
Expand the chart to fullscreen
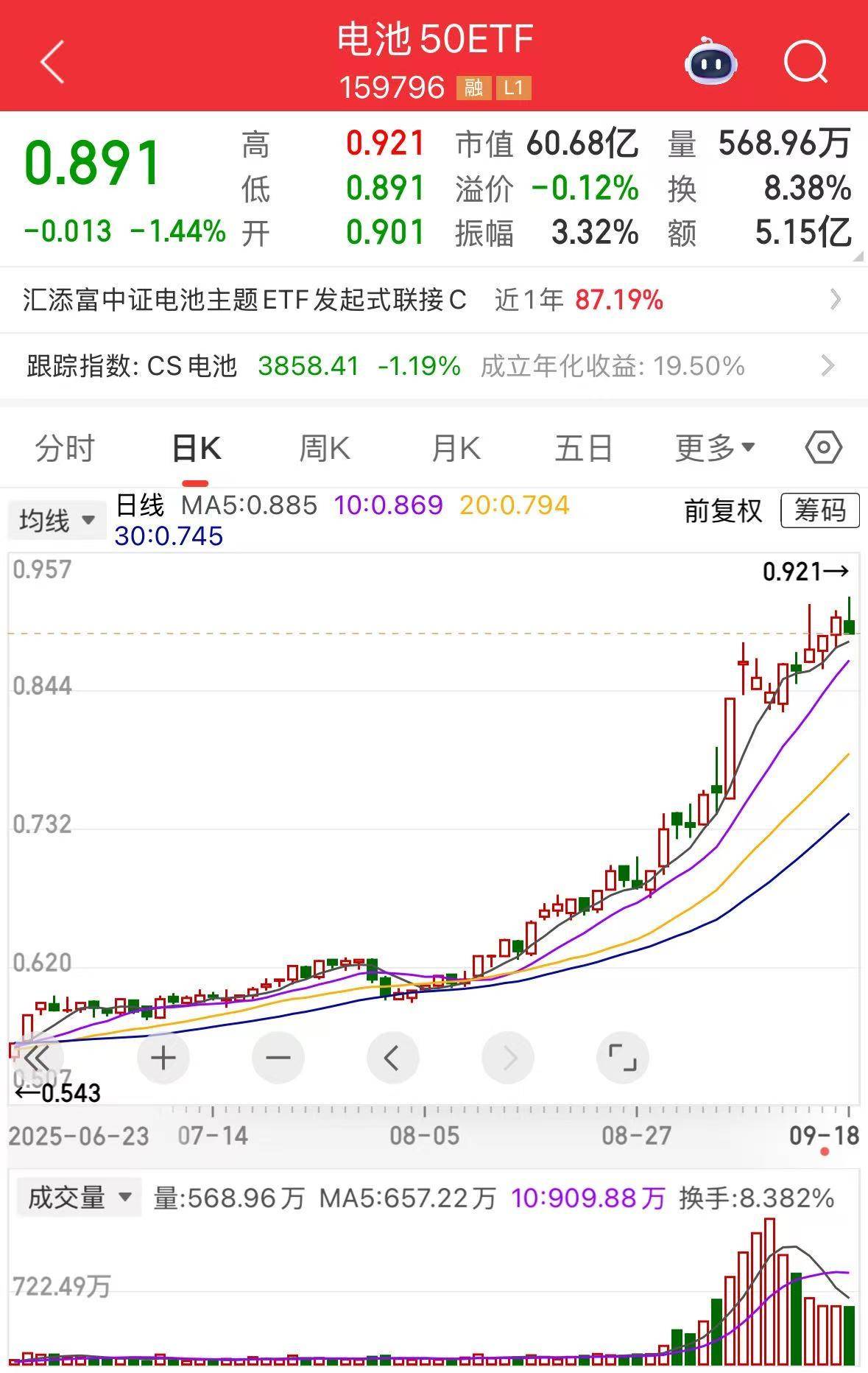point(622,1058)
